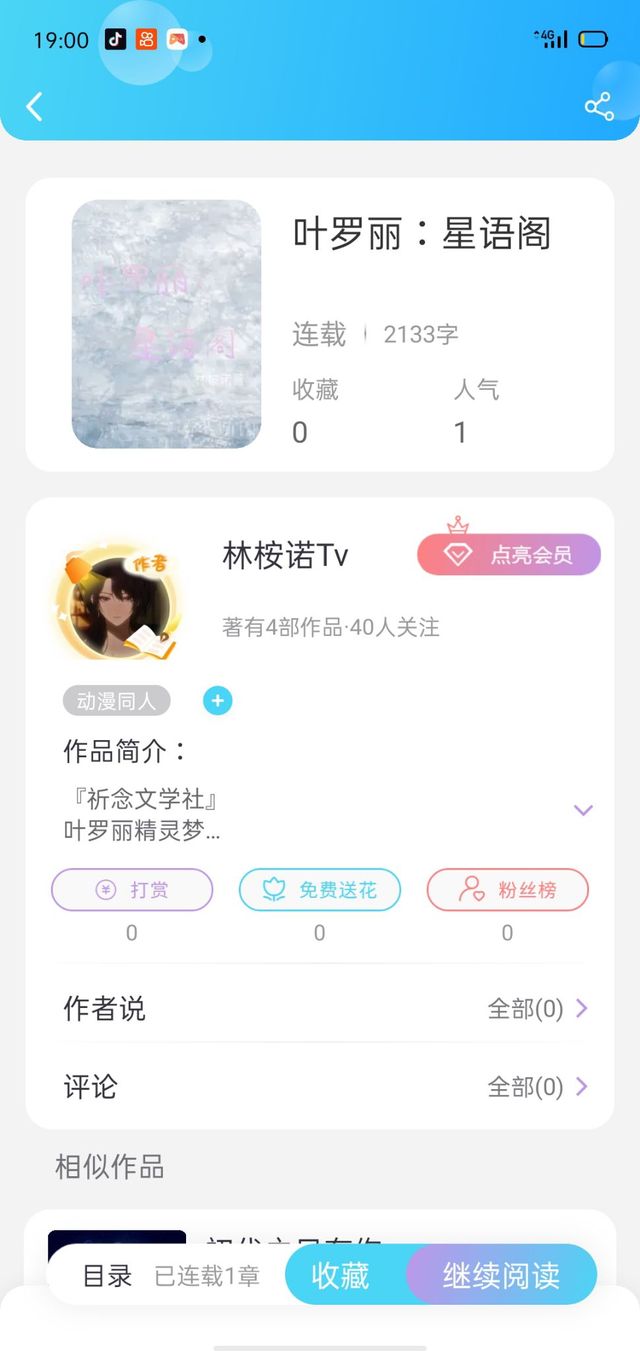Open the 粉丝榜 fan ranking
640x1351 pixels.
click(x=507, y=889)
